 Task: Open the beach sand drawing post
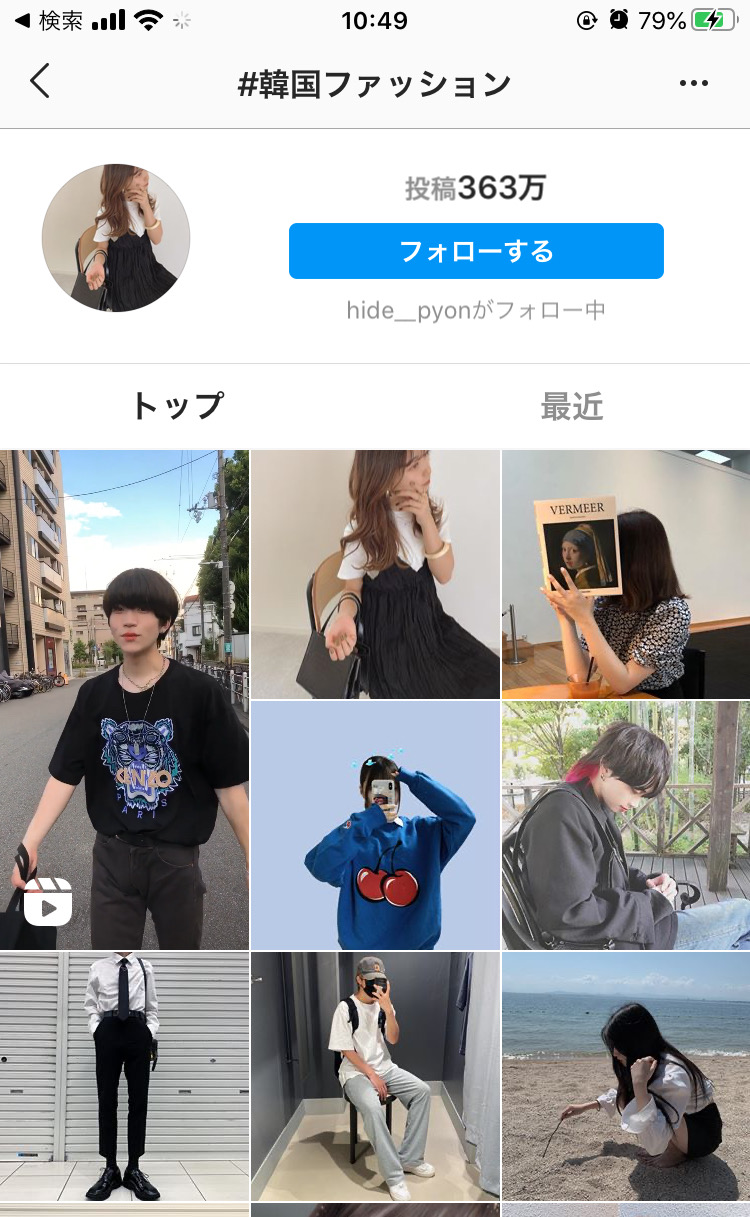click(x=626, y=1076)
